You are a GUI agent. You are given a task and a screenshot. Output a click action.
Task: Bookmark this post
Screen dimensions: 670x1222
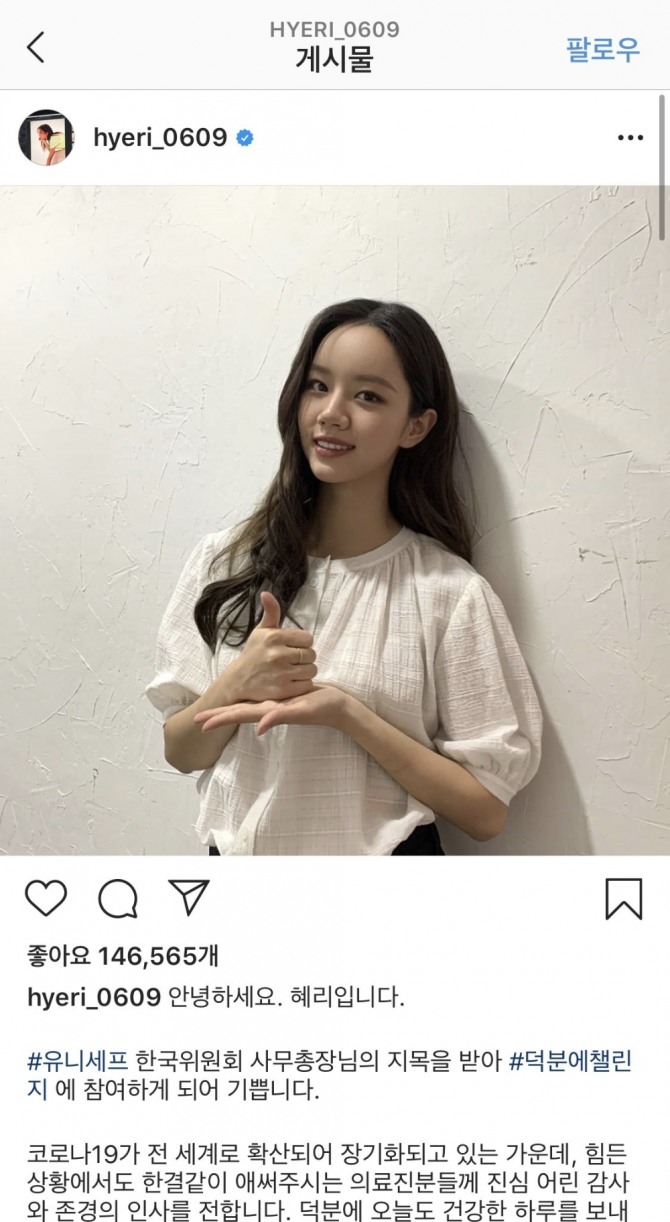[623, 898]
